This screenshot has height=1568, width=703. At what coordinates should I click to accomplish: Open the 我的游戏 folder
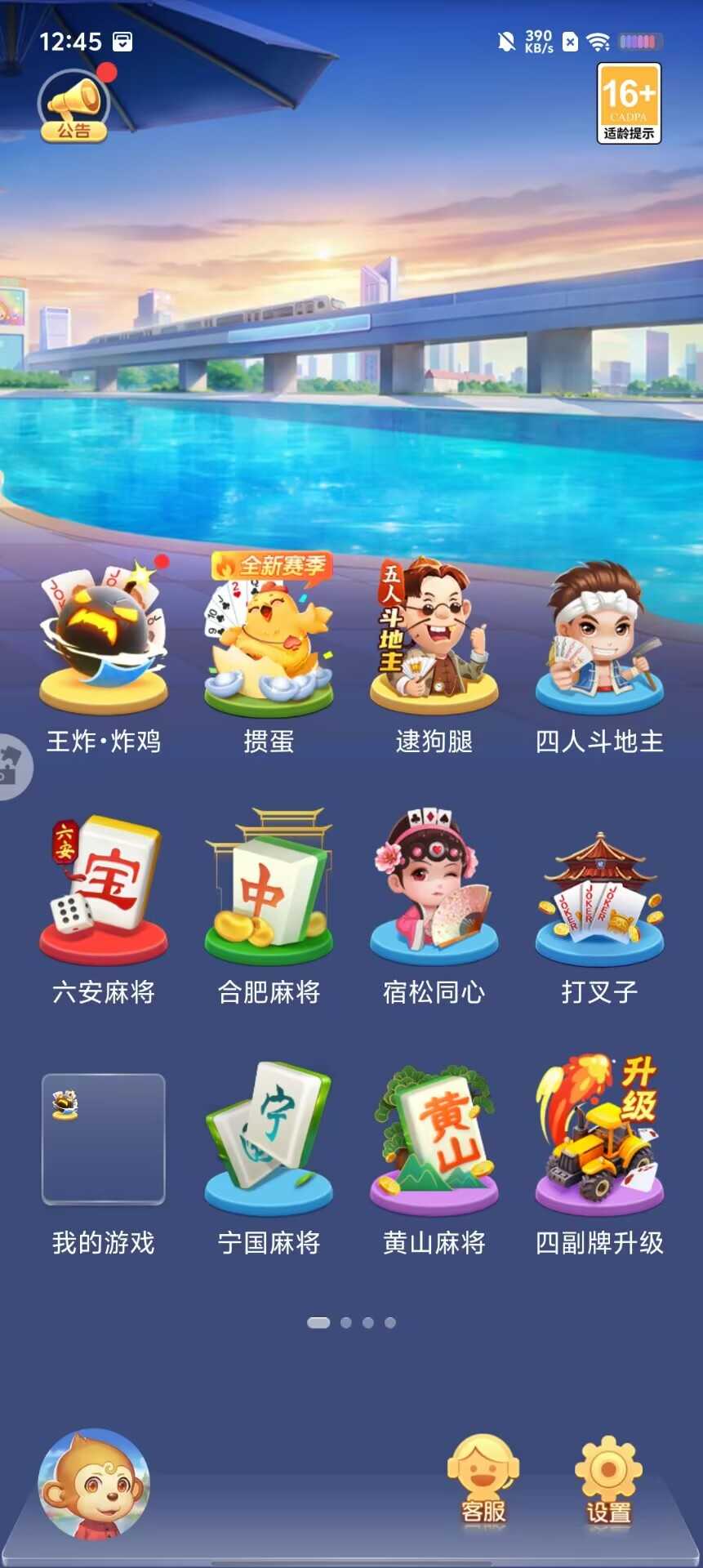(104, 1139)
